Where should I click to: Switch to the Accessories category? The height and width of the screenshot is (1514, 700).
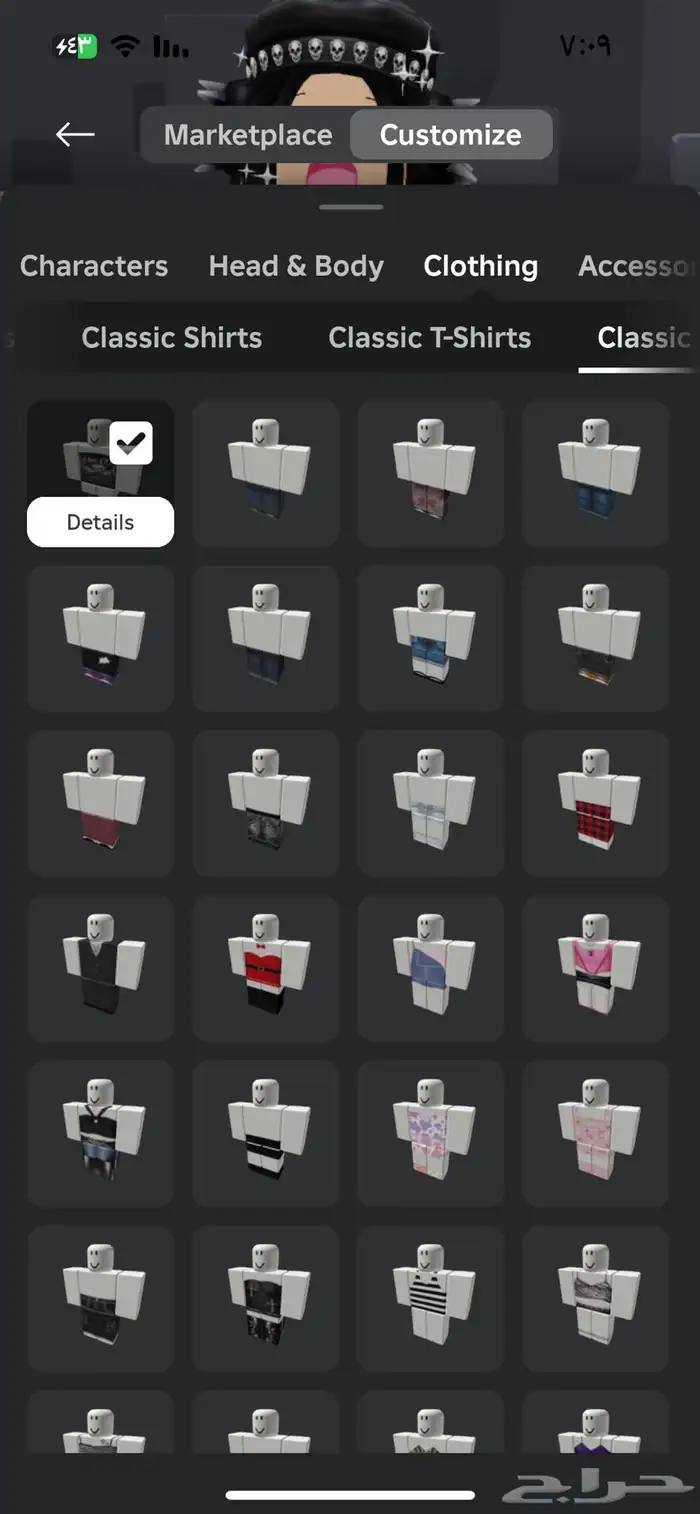tap(636, 266)
